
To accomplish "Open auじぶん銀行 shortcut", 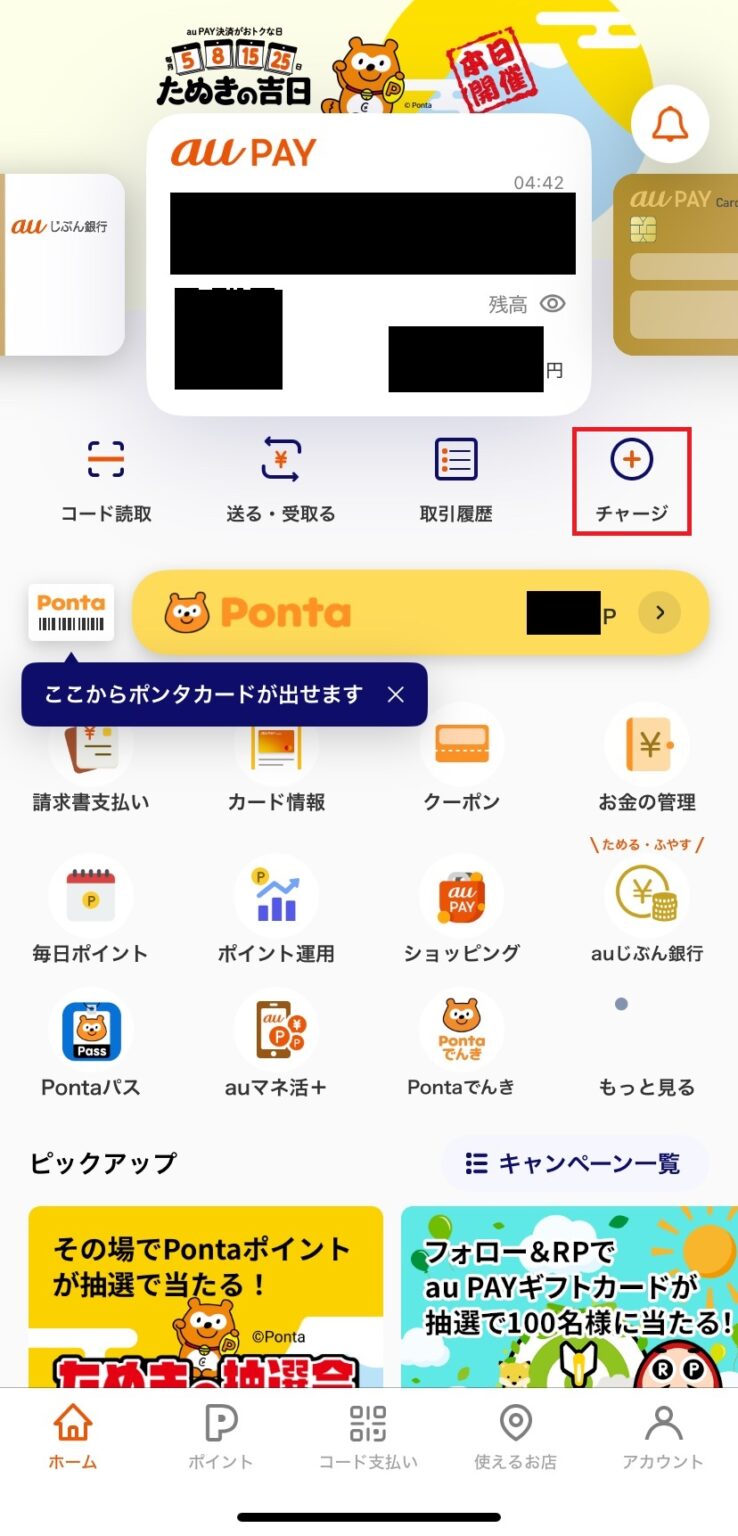I will (x=644, y=905).
